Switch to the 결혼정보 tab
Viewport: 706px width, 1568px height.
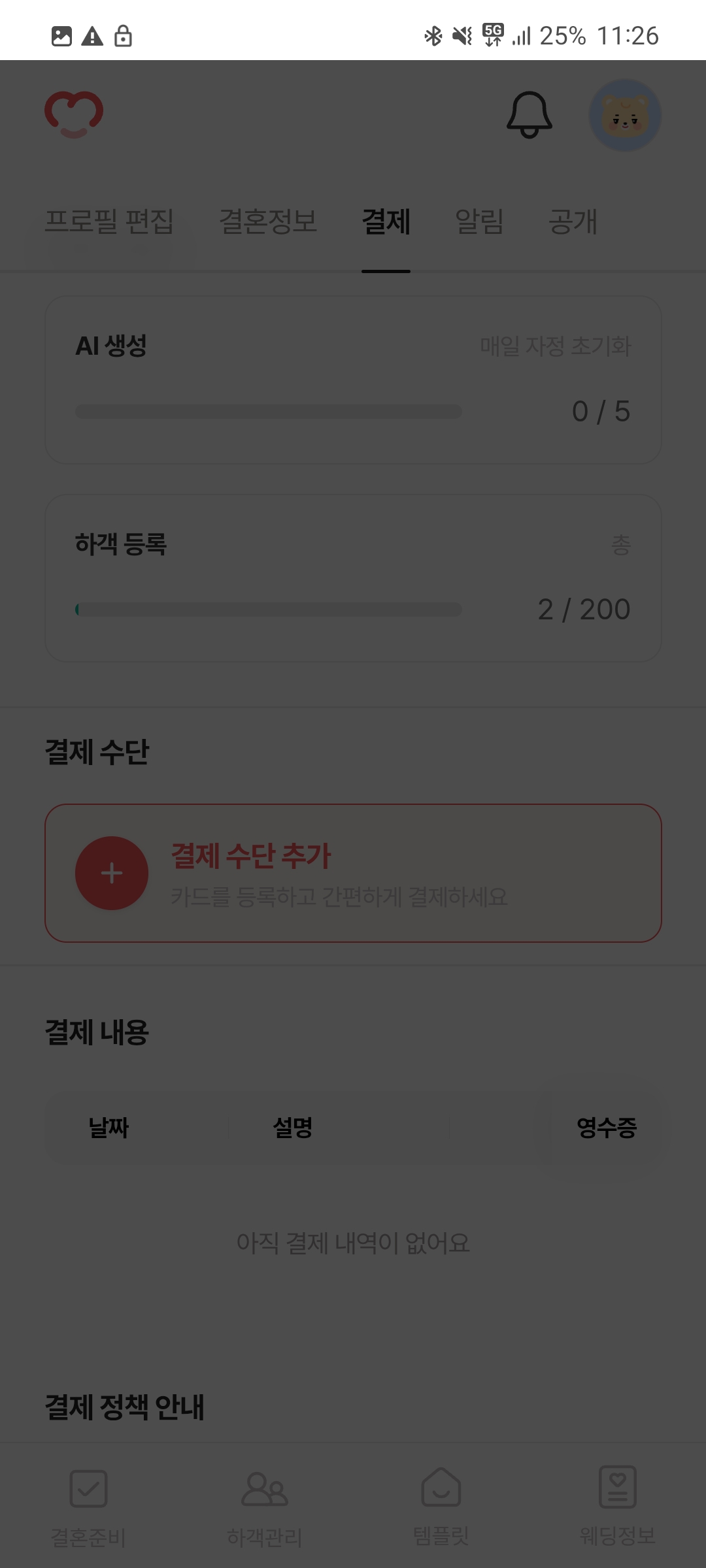268,221
